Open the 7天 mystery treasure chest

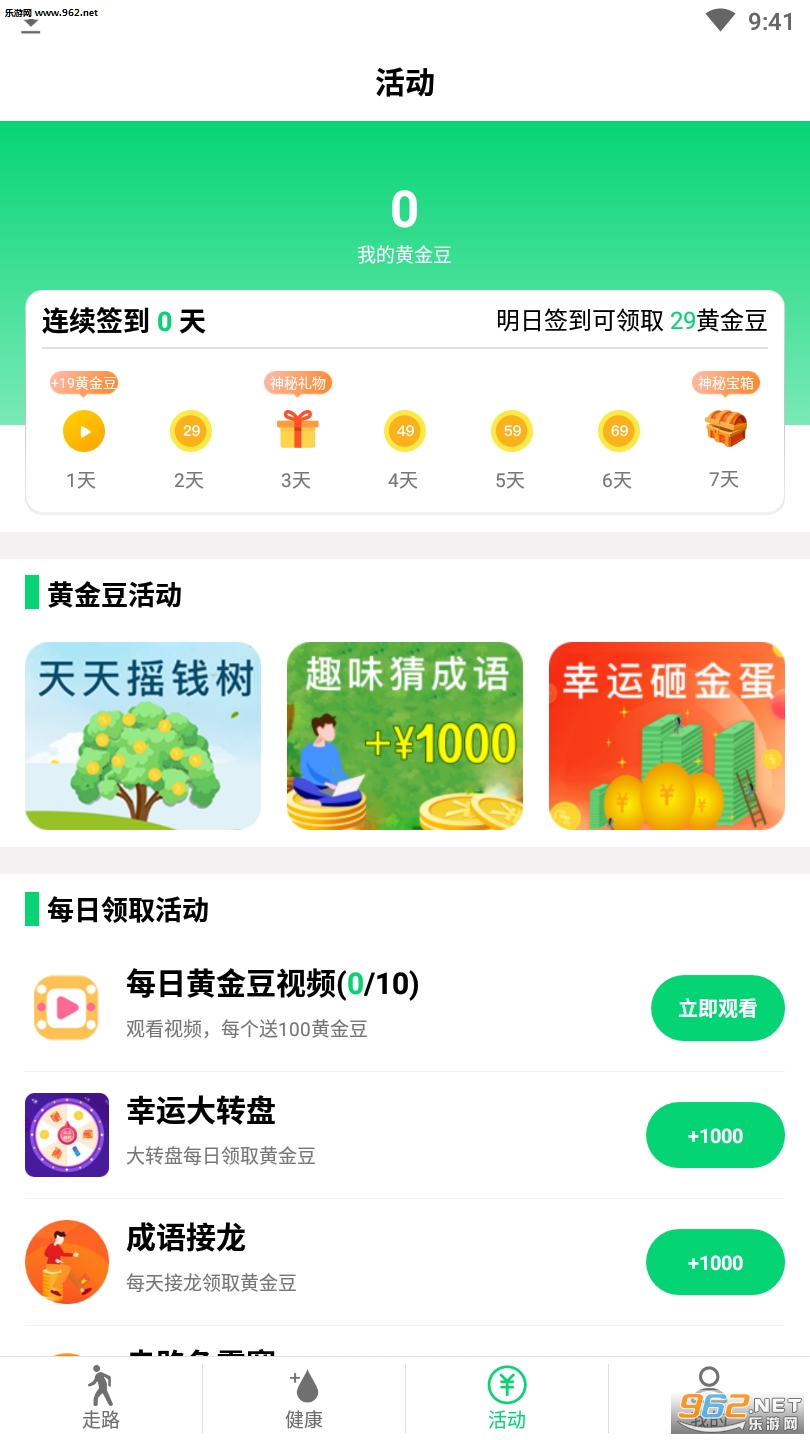(x=725, y=429)
